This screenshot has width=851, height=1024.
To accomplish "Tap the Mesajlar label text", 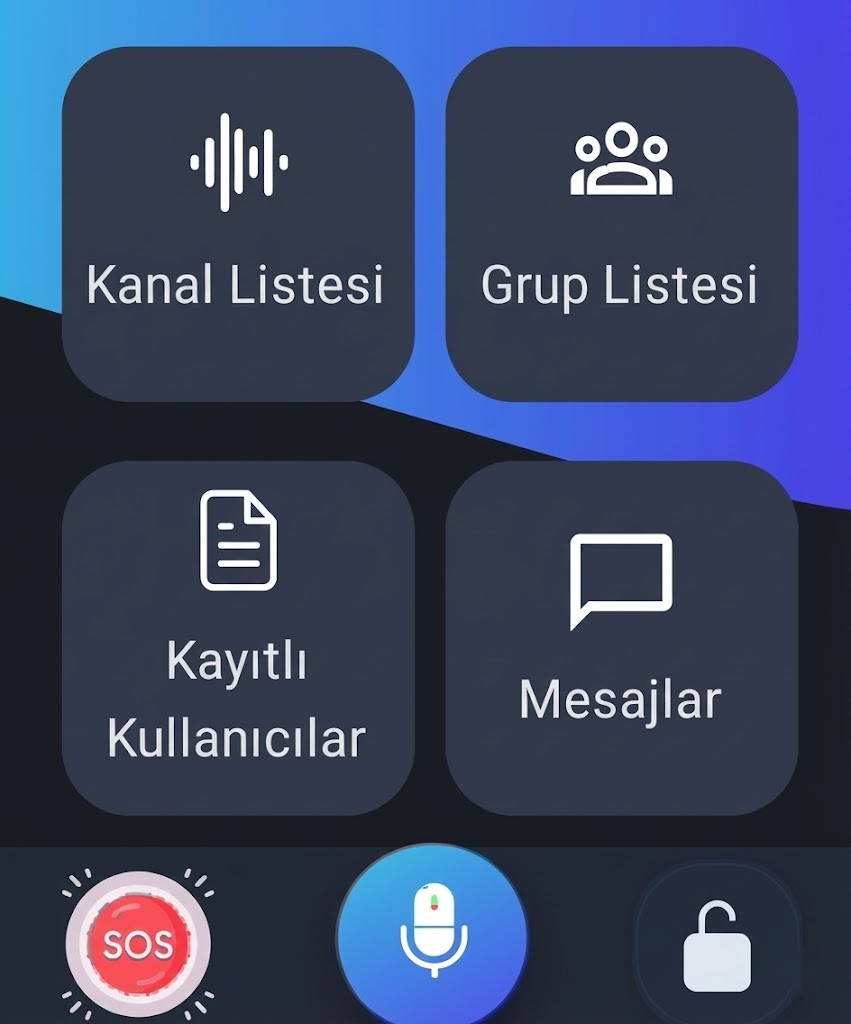I will (x=620, y=700).
